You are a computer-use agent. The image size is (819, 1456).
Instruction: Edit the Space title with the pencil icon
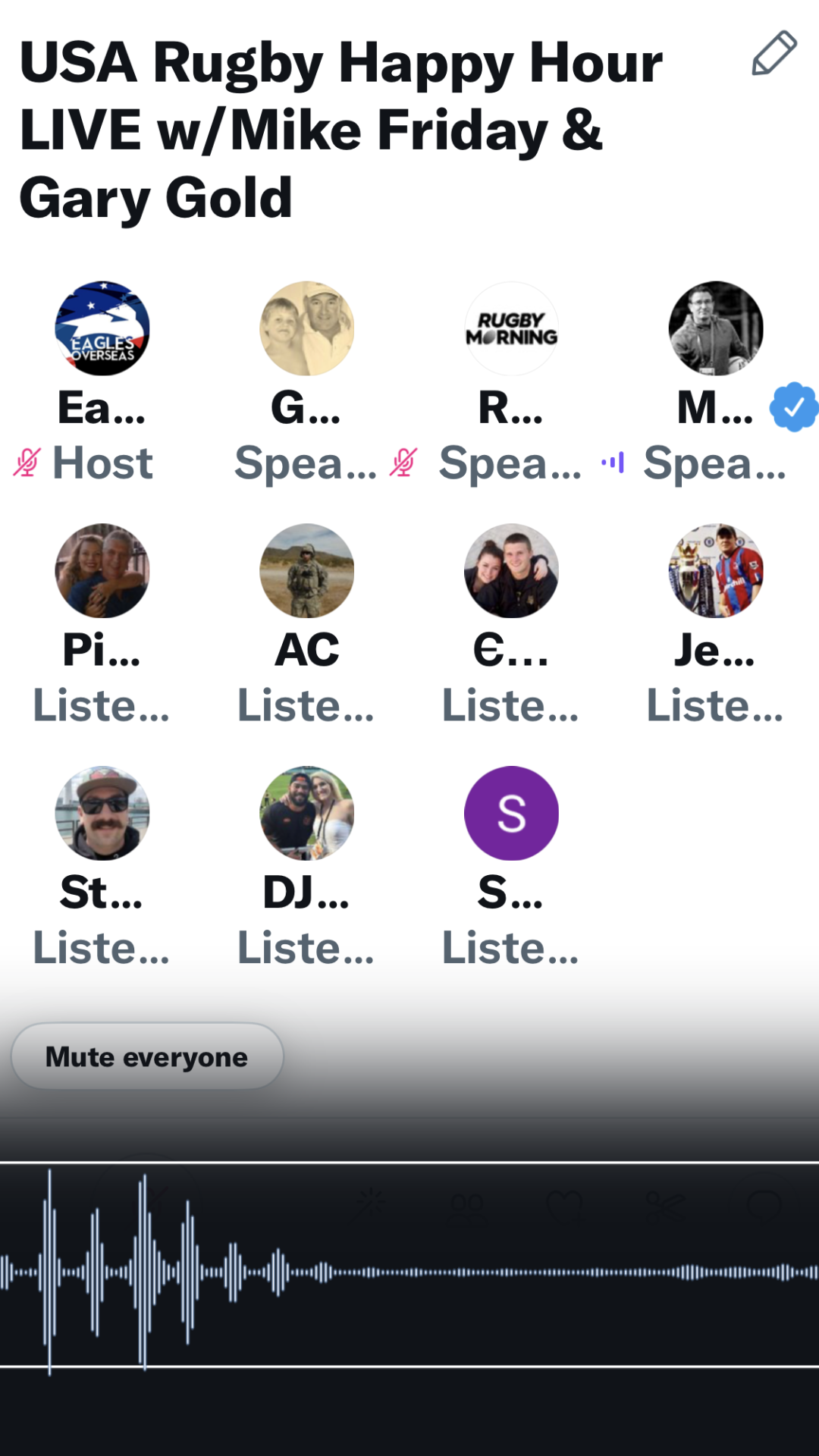coord(773,53)
